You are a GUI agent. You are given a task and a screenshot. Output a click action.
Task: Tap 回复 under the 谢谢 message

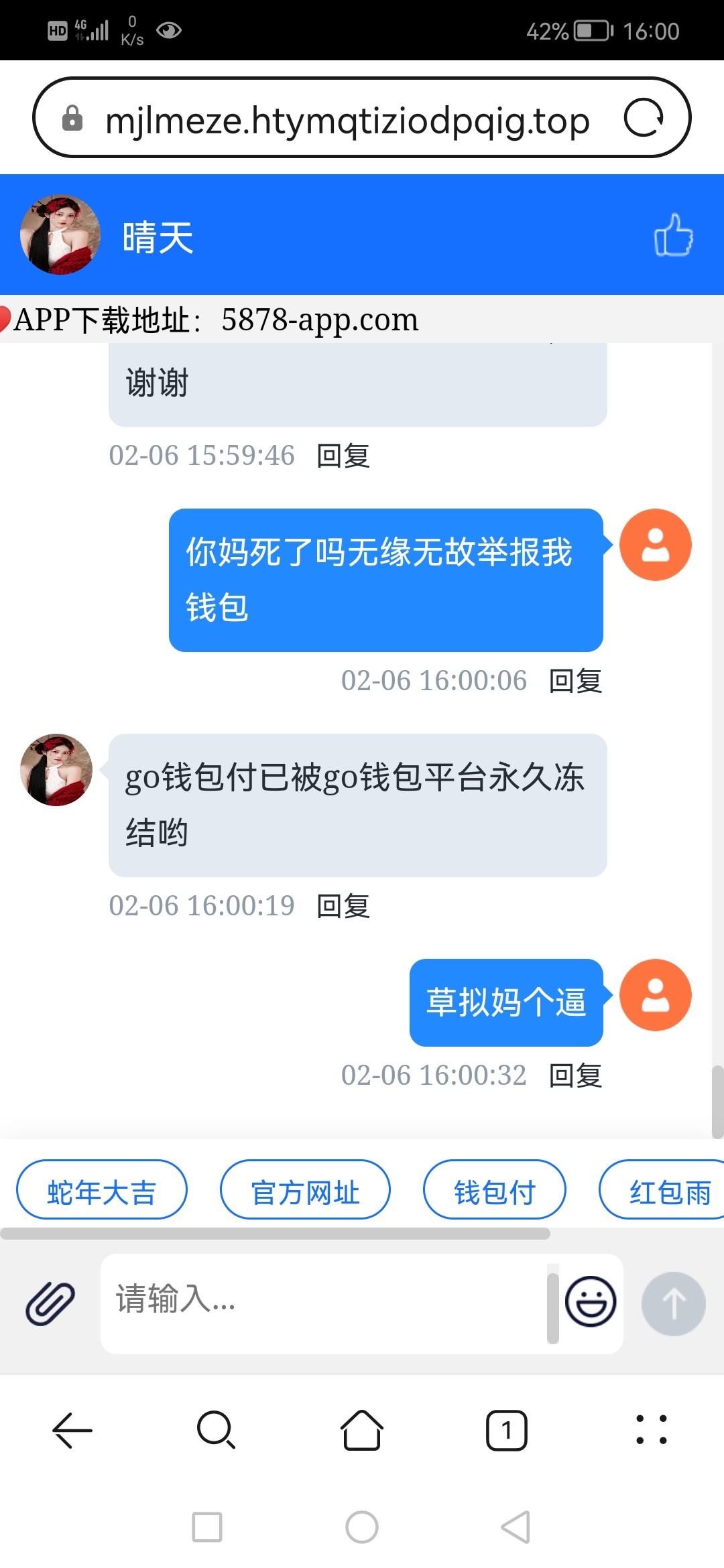click(343, 456)
